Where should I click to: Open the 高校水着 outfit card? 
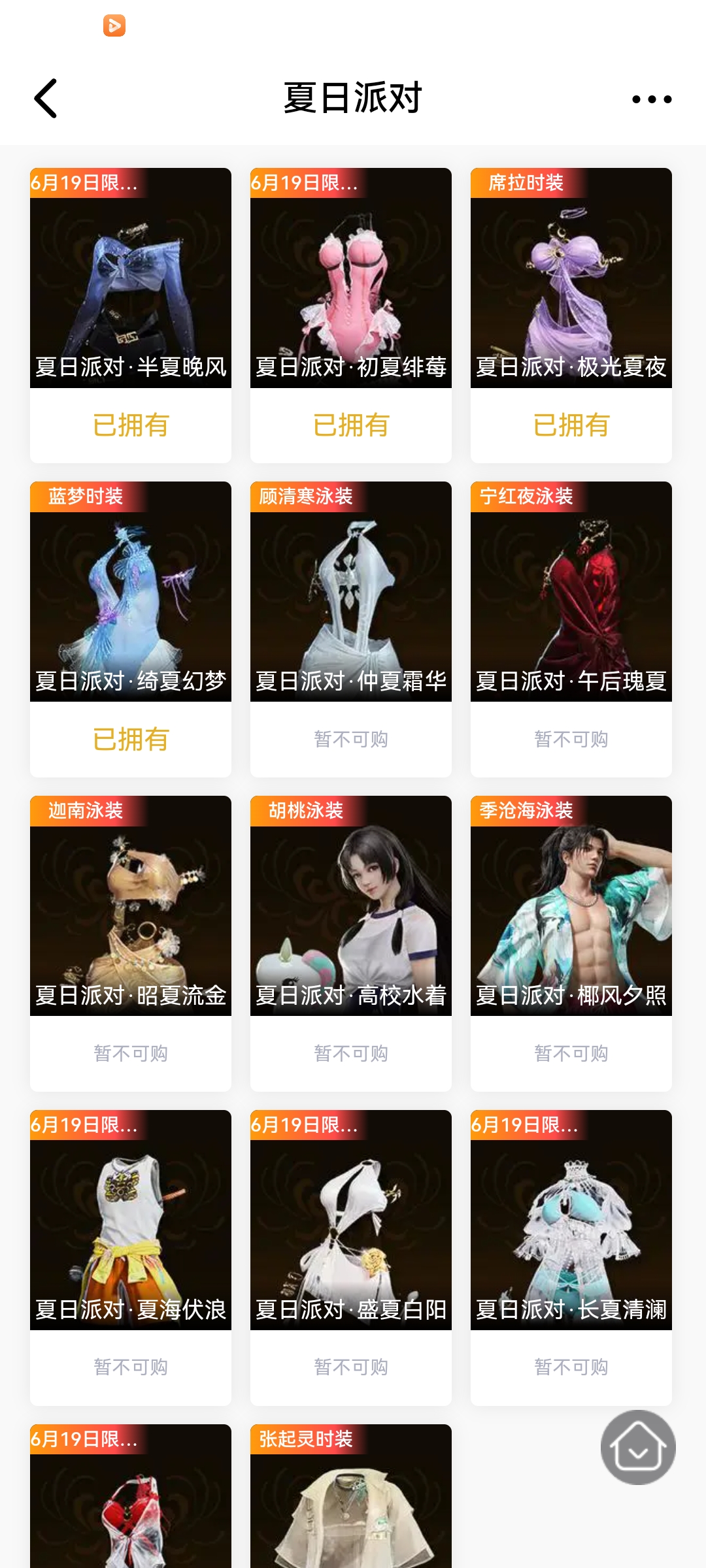point(351,906)
